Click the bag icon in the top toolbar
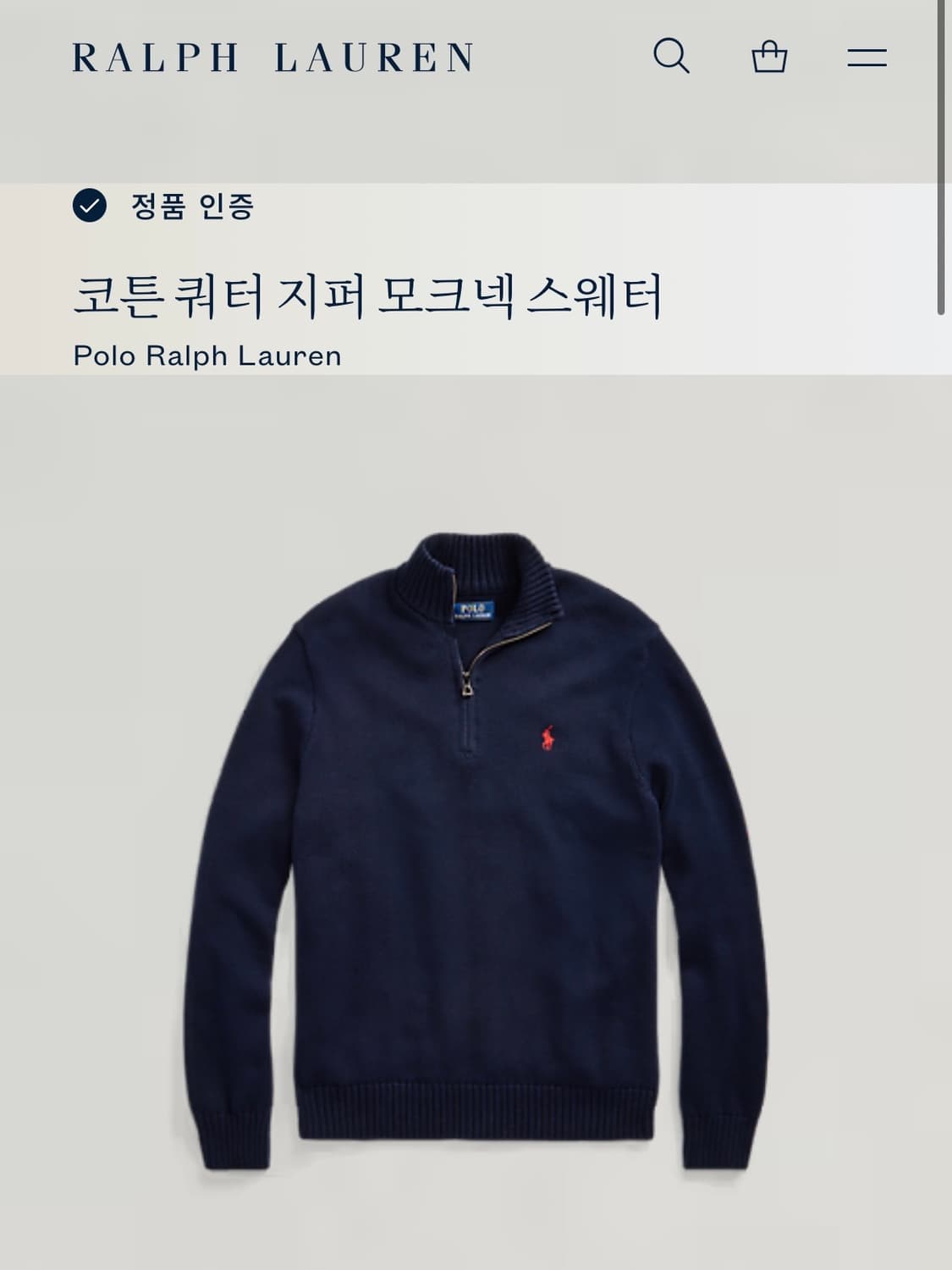952x1270 pixels. point(772,56)
